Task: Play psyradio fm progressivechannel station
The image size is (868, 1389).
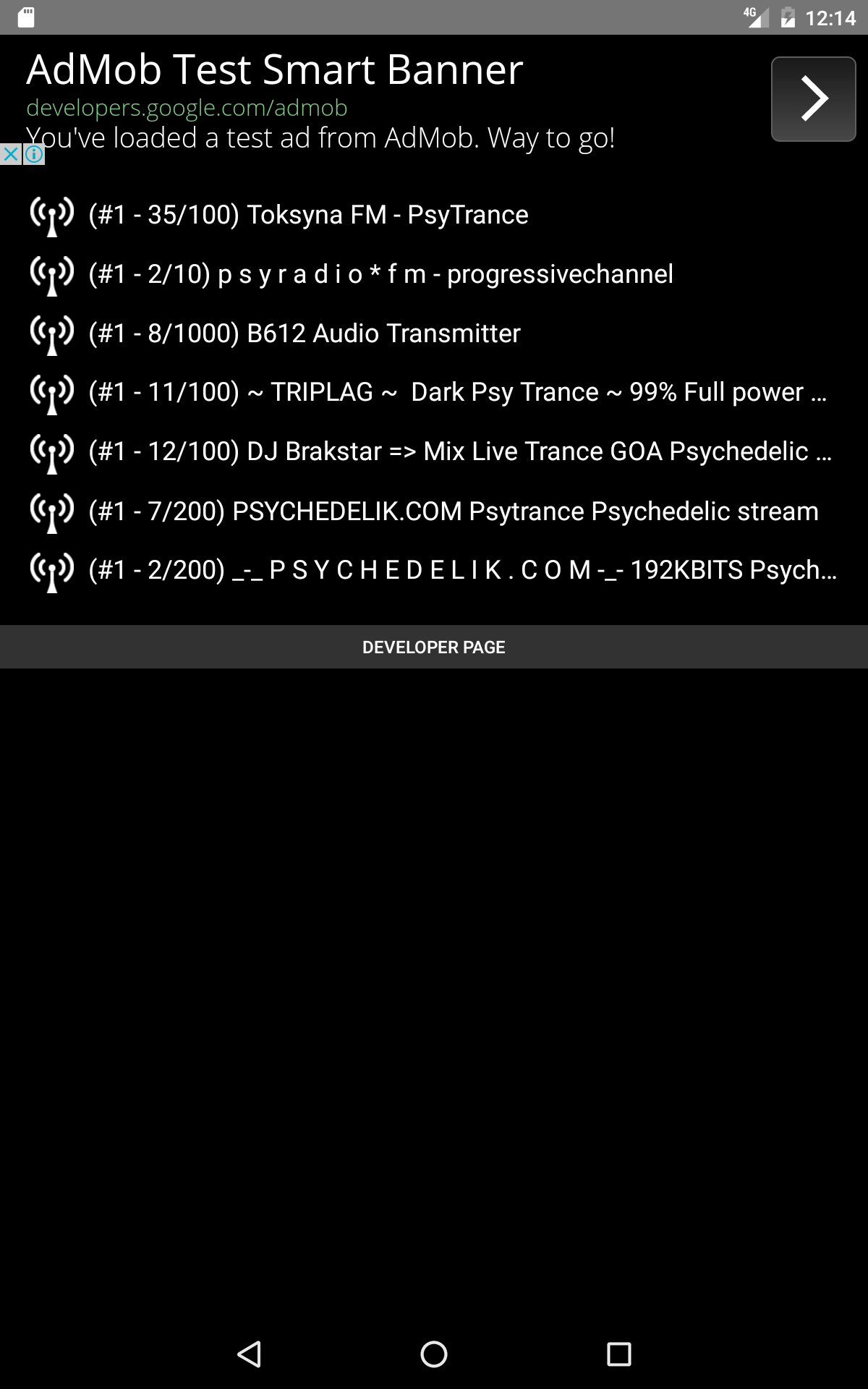Action: pyautogui.click(x=380, y=274)
